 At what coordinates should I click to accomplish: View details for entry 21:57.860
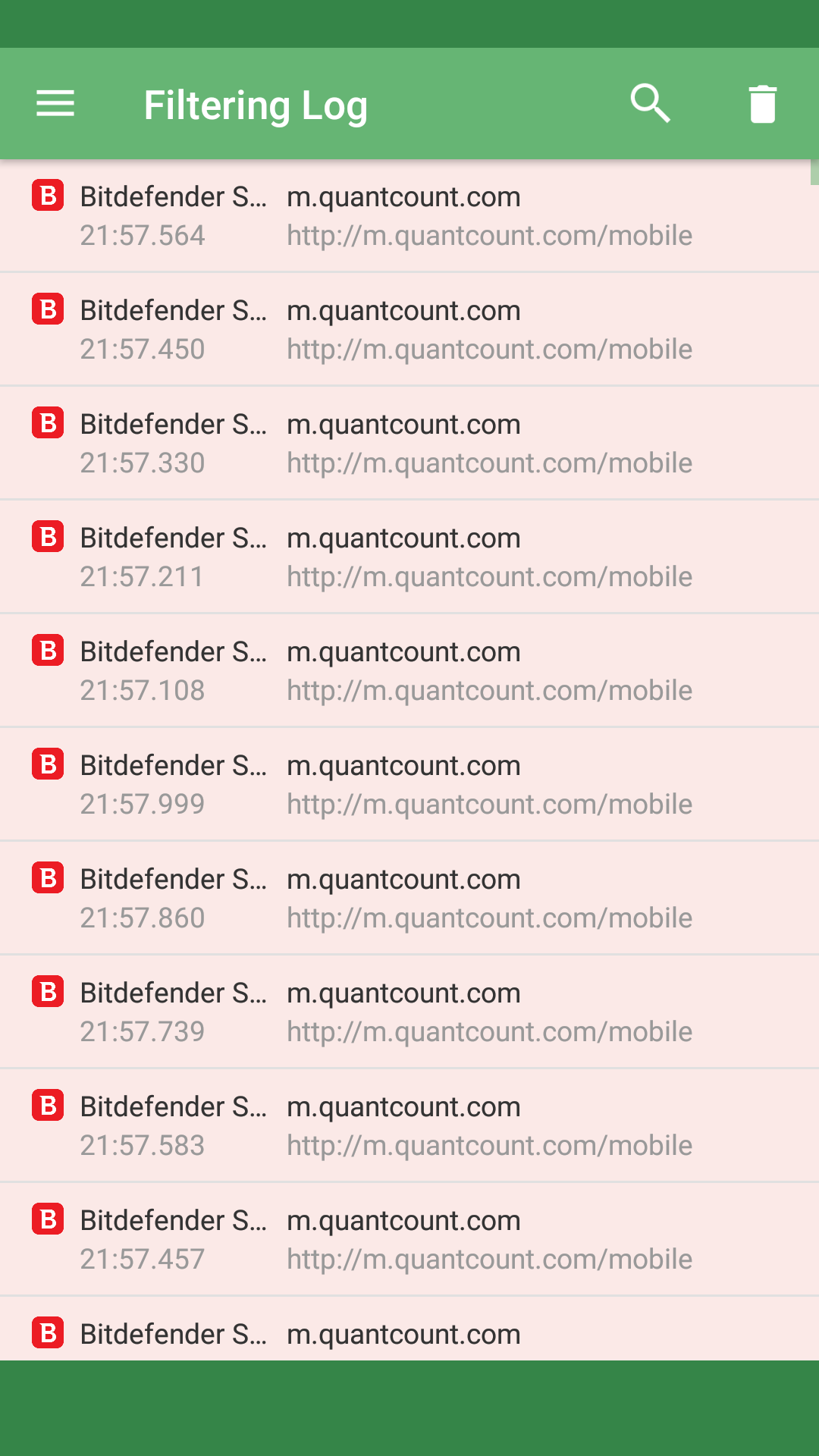409,898
